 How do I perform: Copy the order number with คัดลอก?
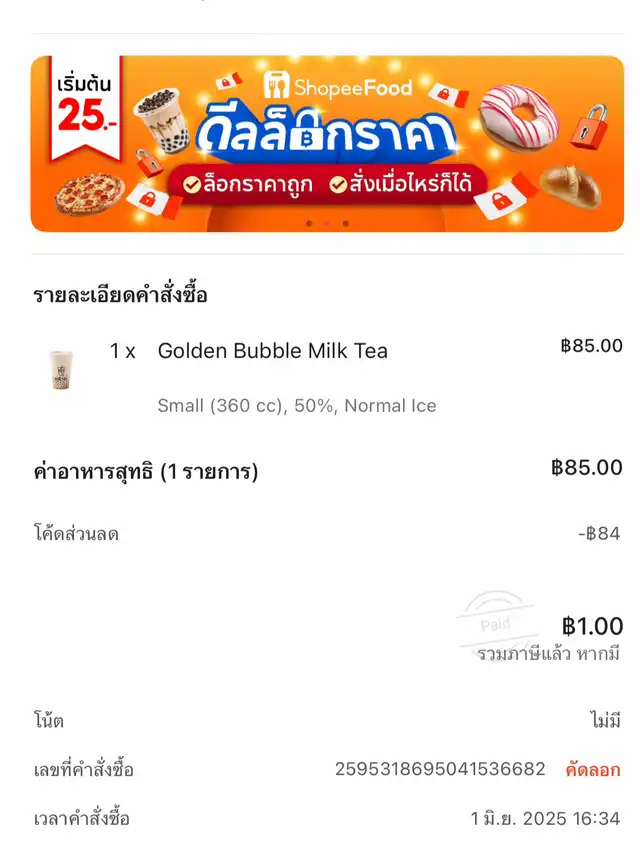[x=593, y=769]
